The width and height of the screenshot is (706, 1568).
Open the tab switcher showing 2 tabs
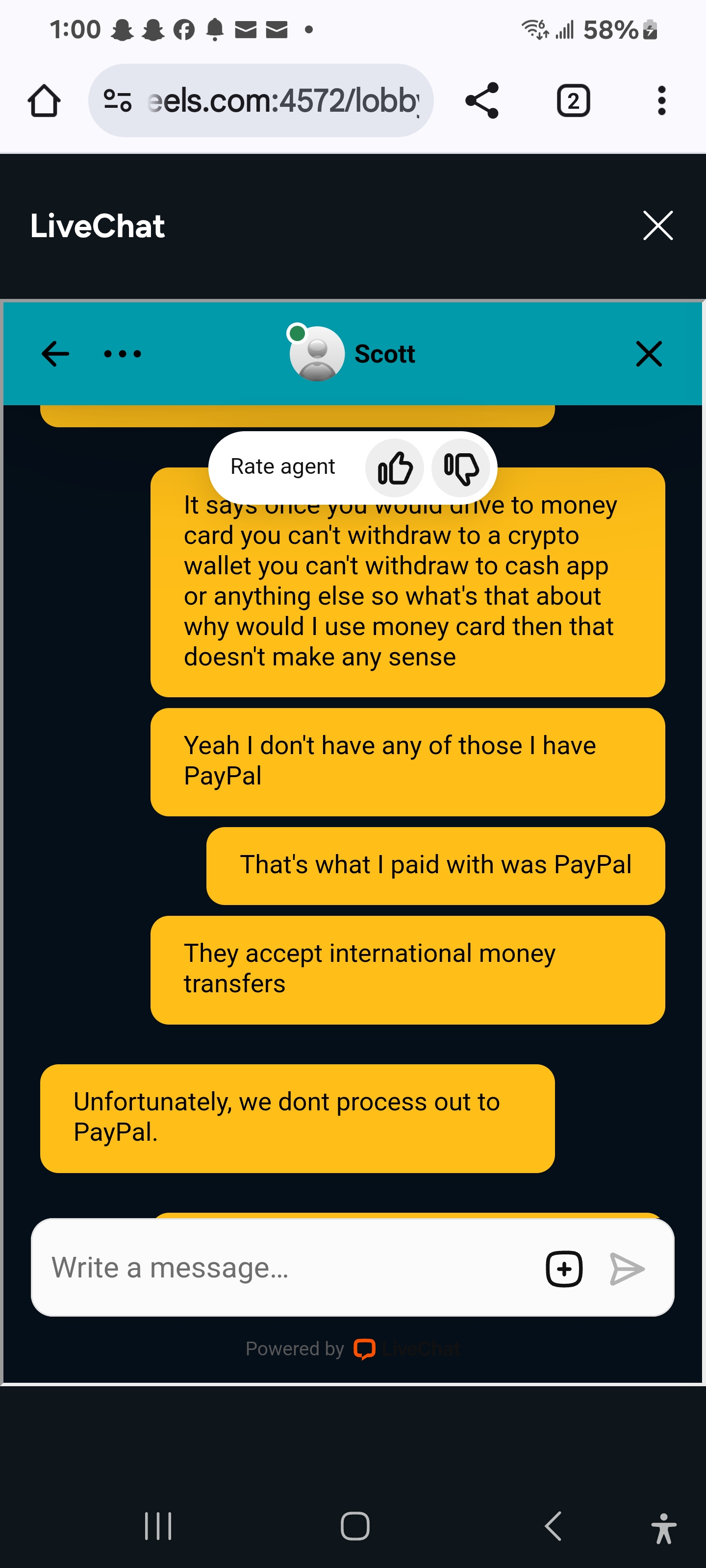(573, 100)
